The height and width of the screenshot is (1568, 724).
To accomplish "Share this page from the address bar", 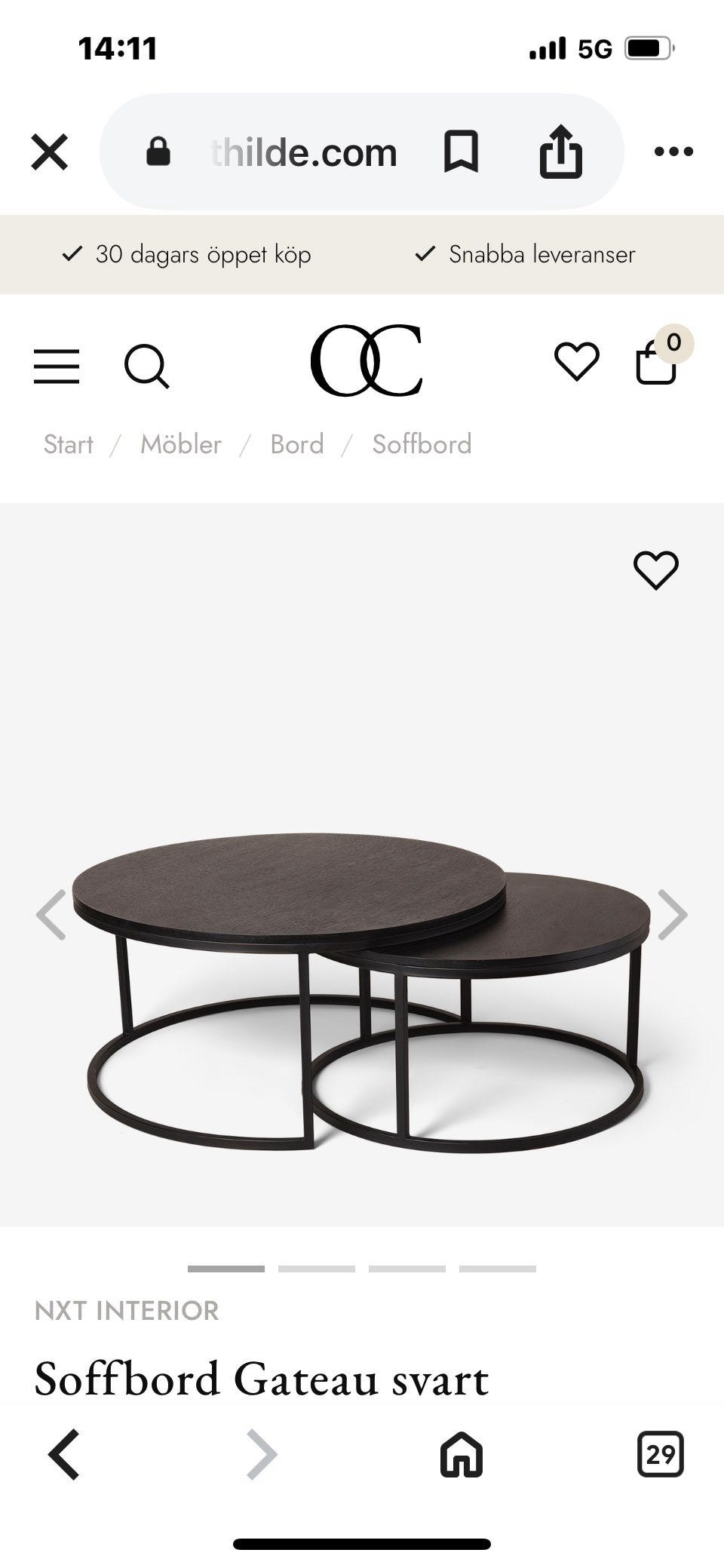I will [560, 152].
